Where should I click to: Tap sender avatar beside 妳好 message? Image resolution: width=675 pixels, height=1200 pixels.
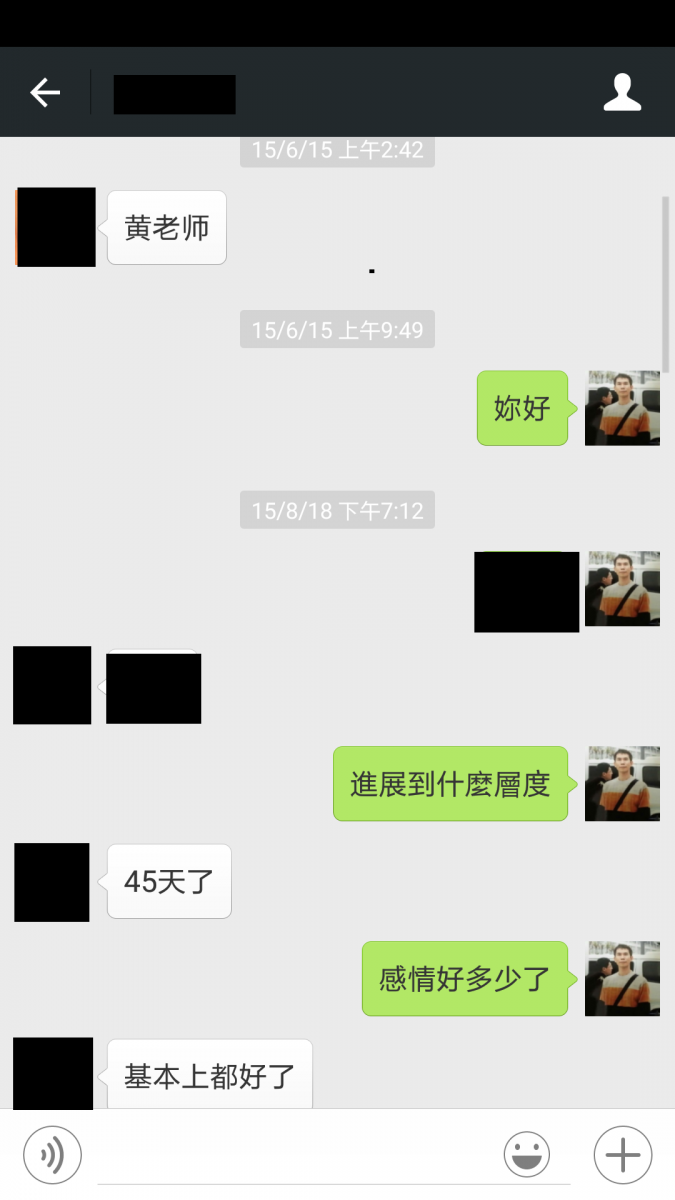[622, 408]
